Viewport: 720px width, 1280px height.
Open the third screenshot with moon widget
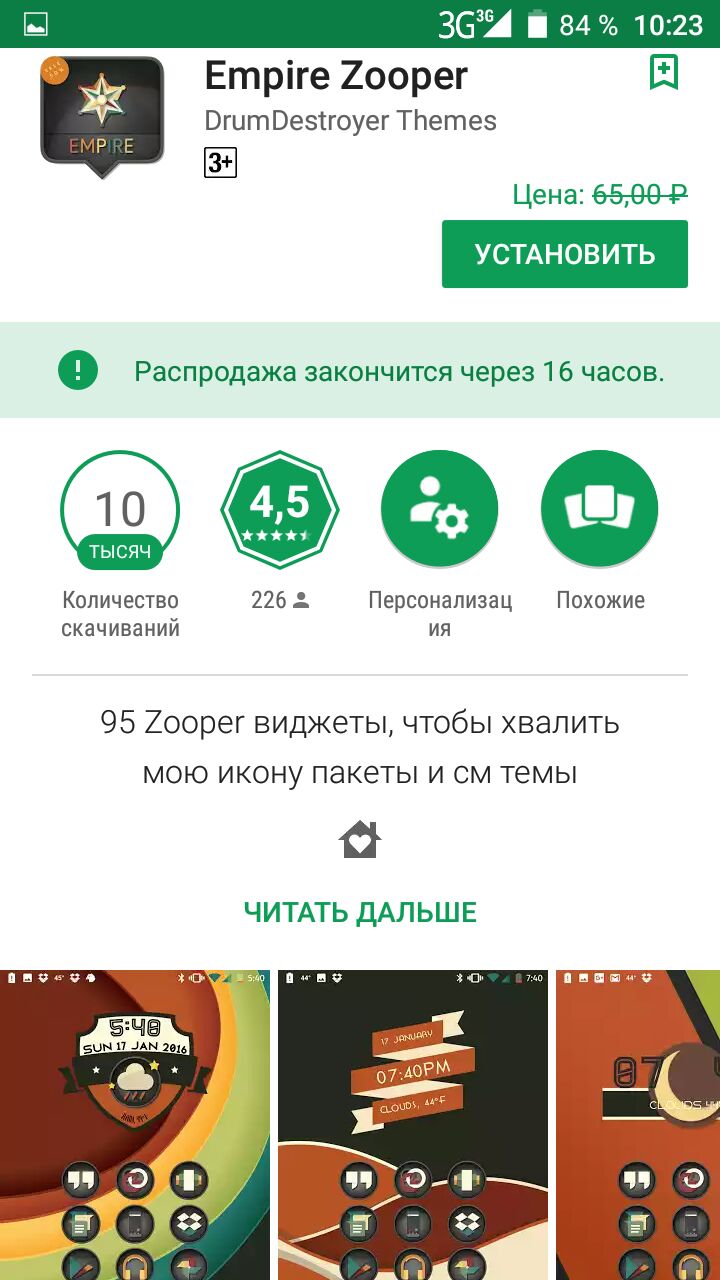[x=640, y=1125]
